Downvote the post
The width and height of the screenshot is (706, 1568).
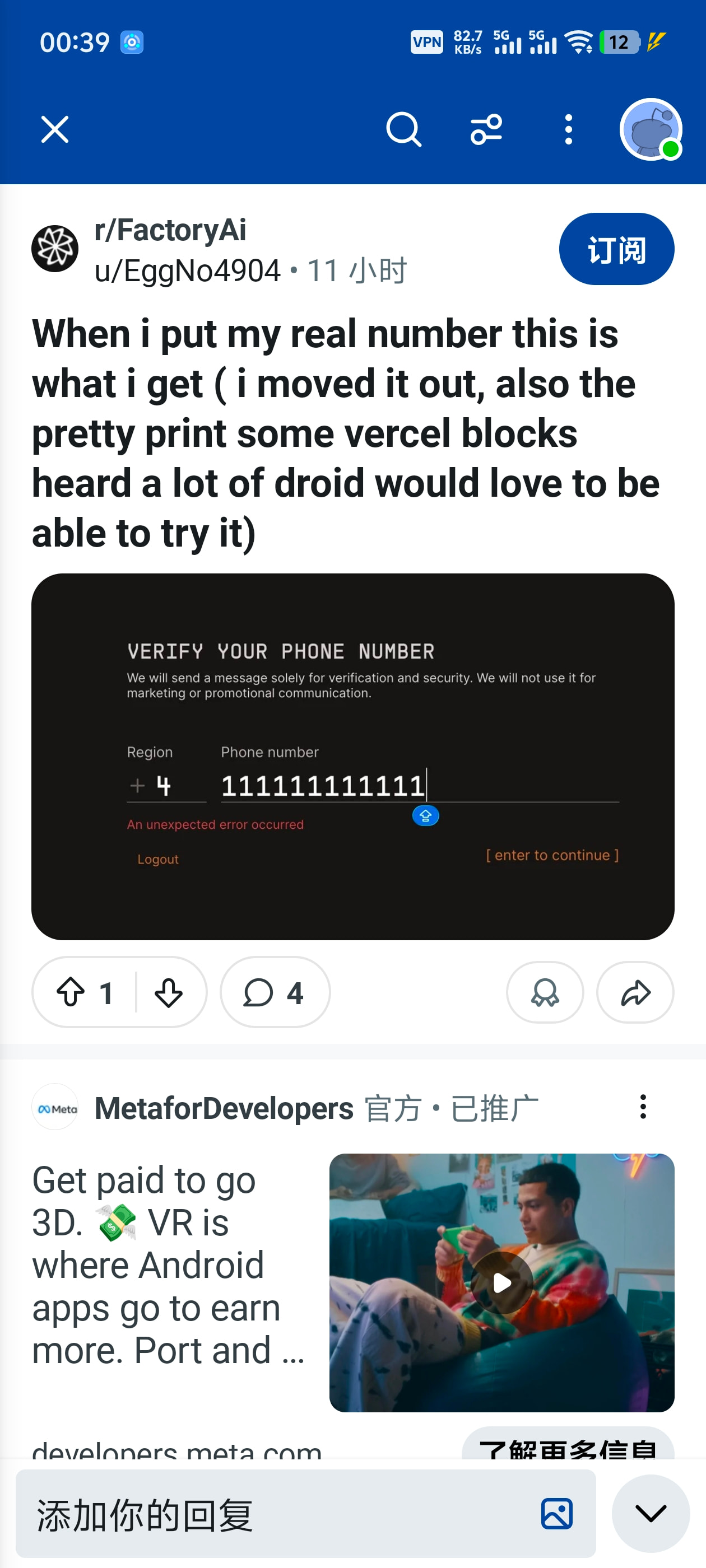pyautogui.click(x=169, y=992)
